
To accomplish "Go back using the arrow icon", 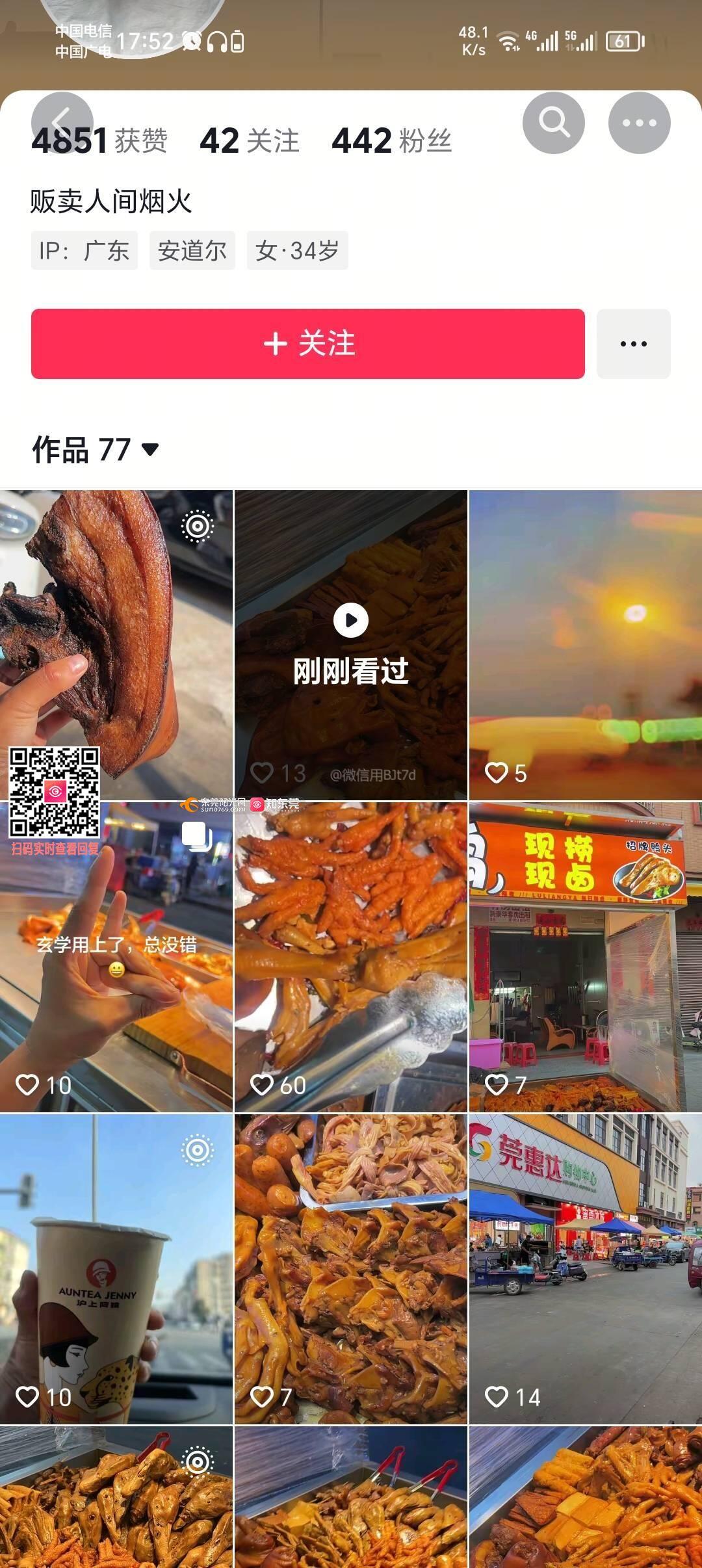I will 62,122.
